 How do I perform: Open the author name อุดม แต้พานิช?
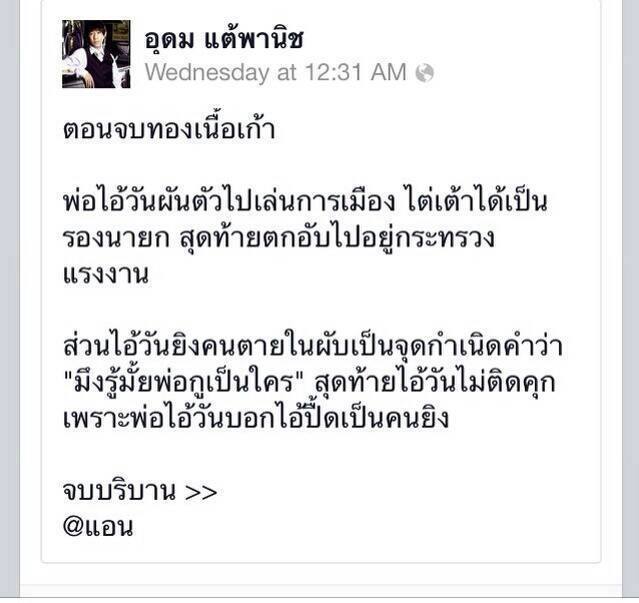click(x=223, y=40)
